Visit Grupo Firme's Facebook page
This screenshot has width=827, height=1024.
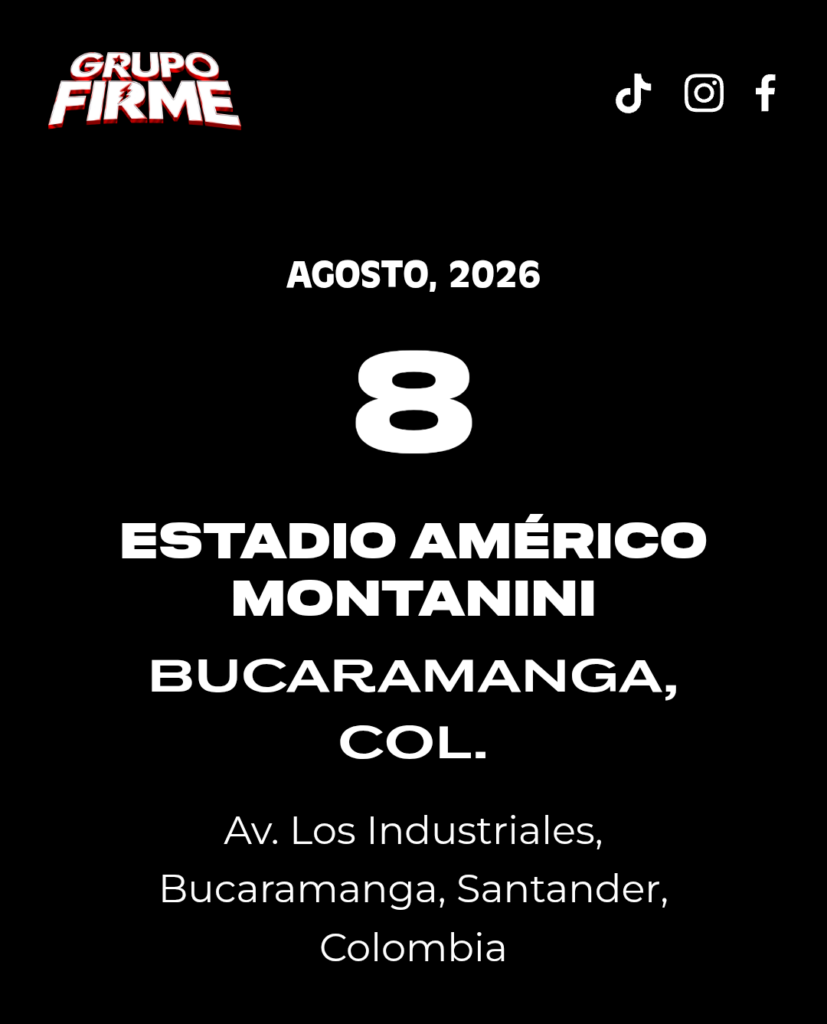coord(766,93)
